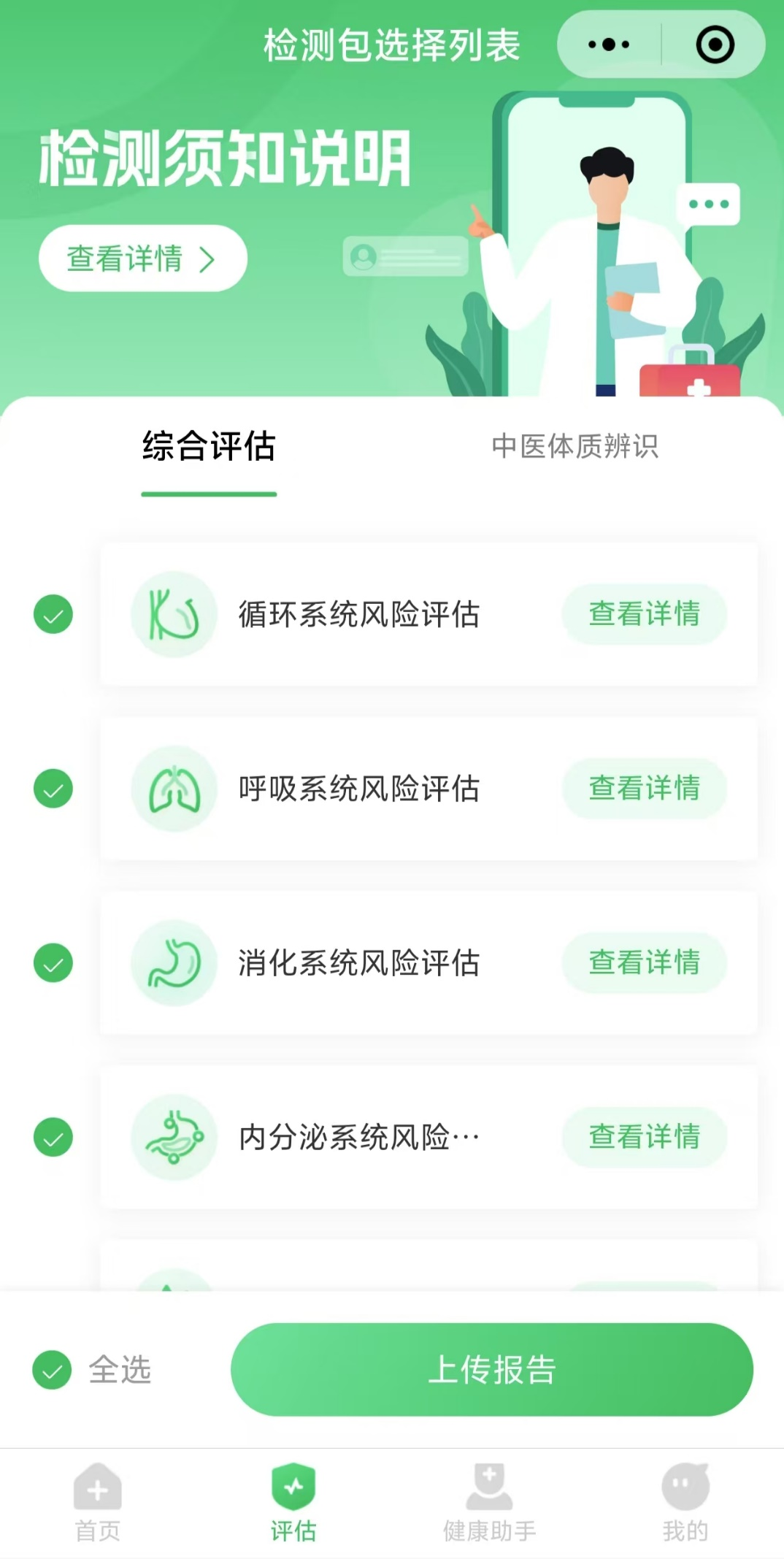Click the 呼吸系统 lungs icon

click(174, 789)
